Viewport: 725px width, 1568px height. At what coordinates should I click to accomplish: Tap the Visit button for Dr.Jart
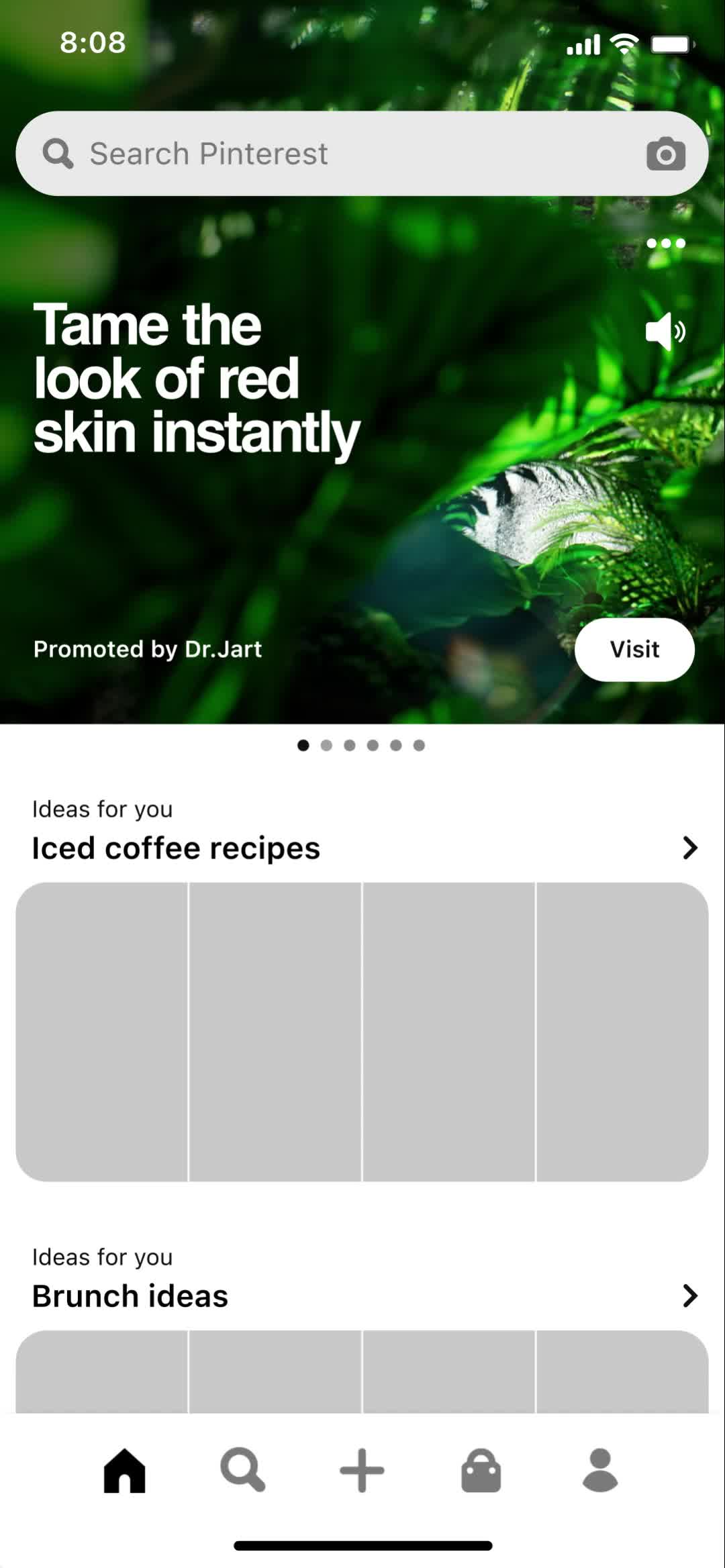[634, 649]
